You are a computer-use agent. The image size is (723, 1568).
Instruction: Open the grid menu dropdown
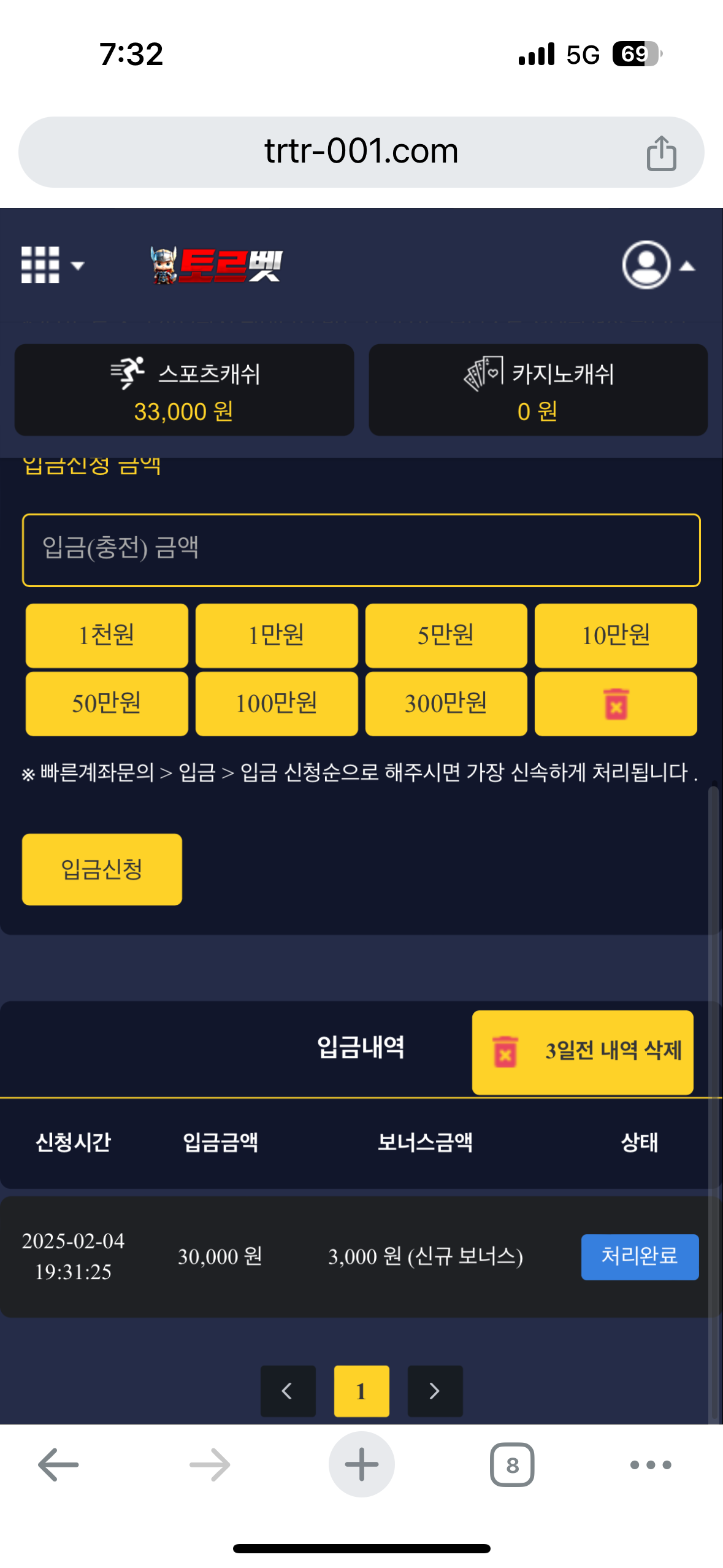click(52, 265)
